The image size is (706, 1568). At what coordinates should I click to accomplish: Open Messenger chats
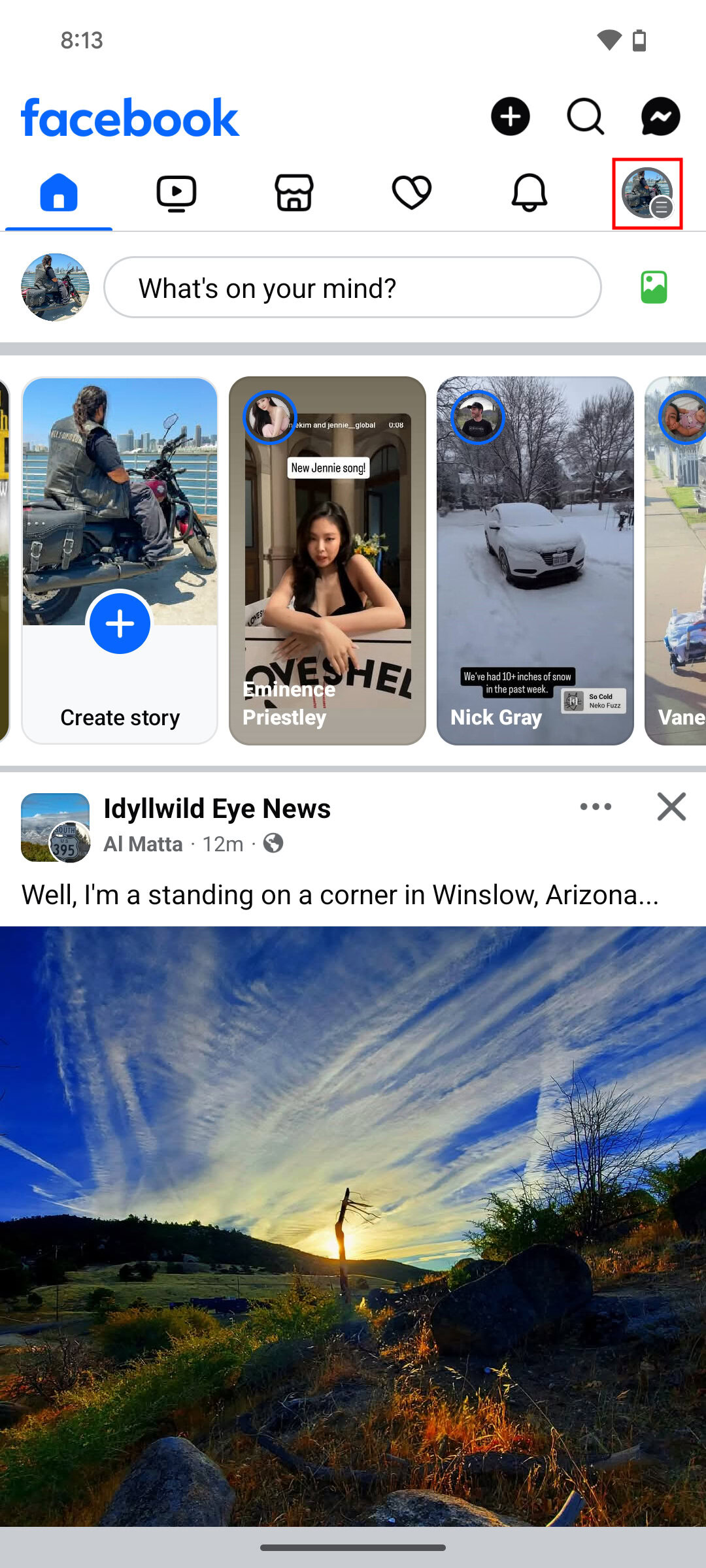tap(660, 117)
